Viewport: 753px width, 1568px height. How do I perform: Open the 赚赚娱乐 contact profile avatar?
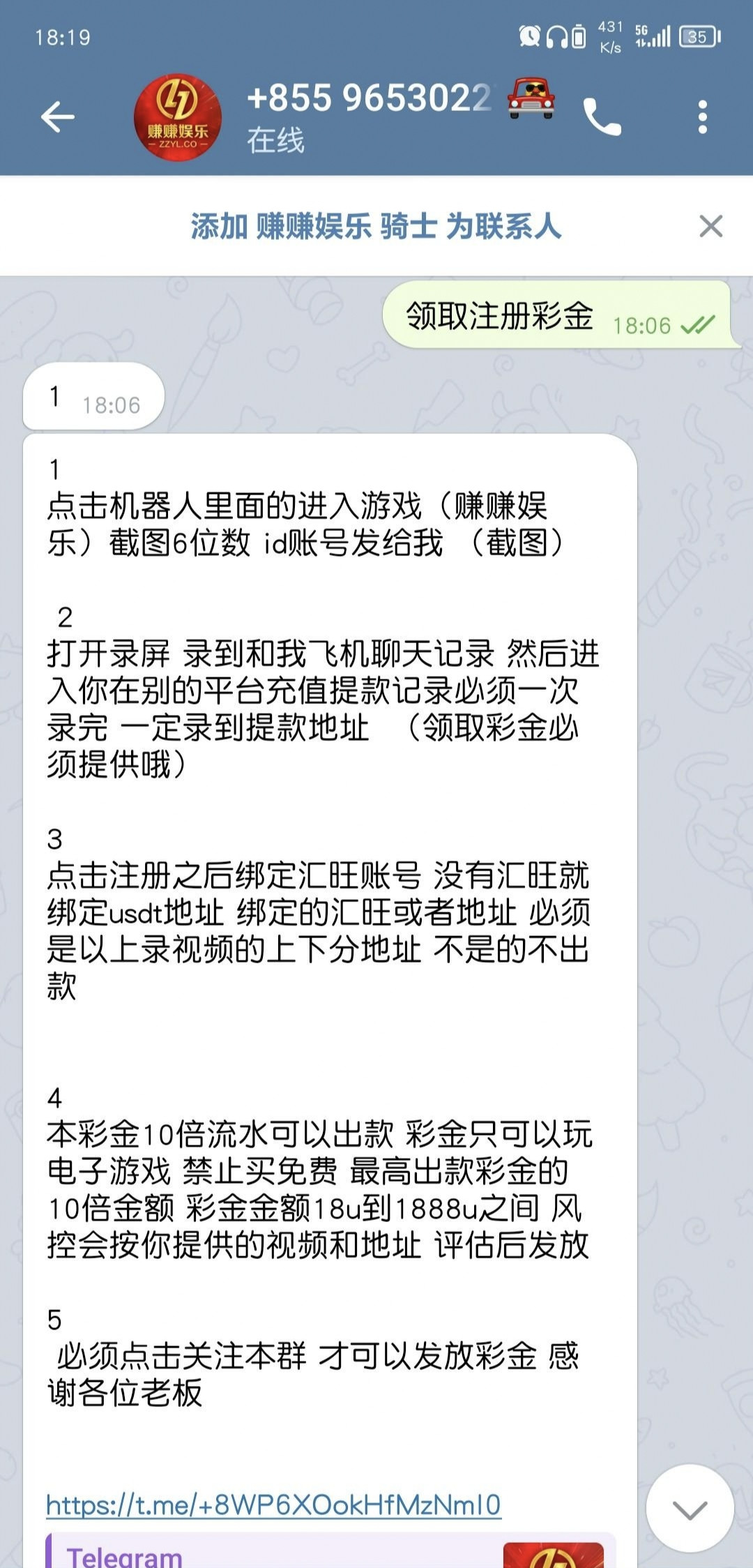tap(177, 116)
